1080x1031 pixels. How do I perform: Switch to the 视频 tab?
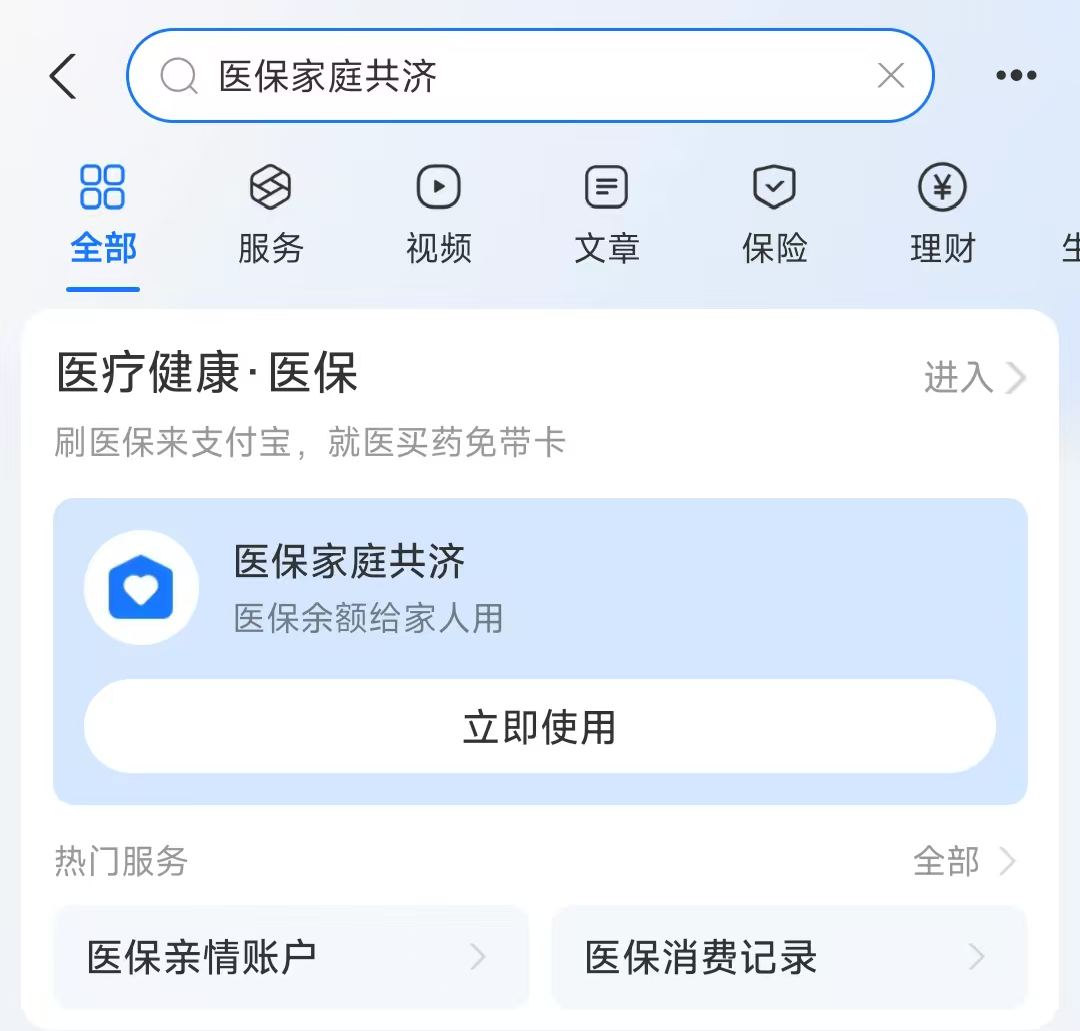438,215
